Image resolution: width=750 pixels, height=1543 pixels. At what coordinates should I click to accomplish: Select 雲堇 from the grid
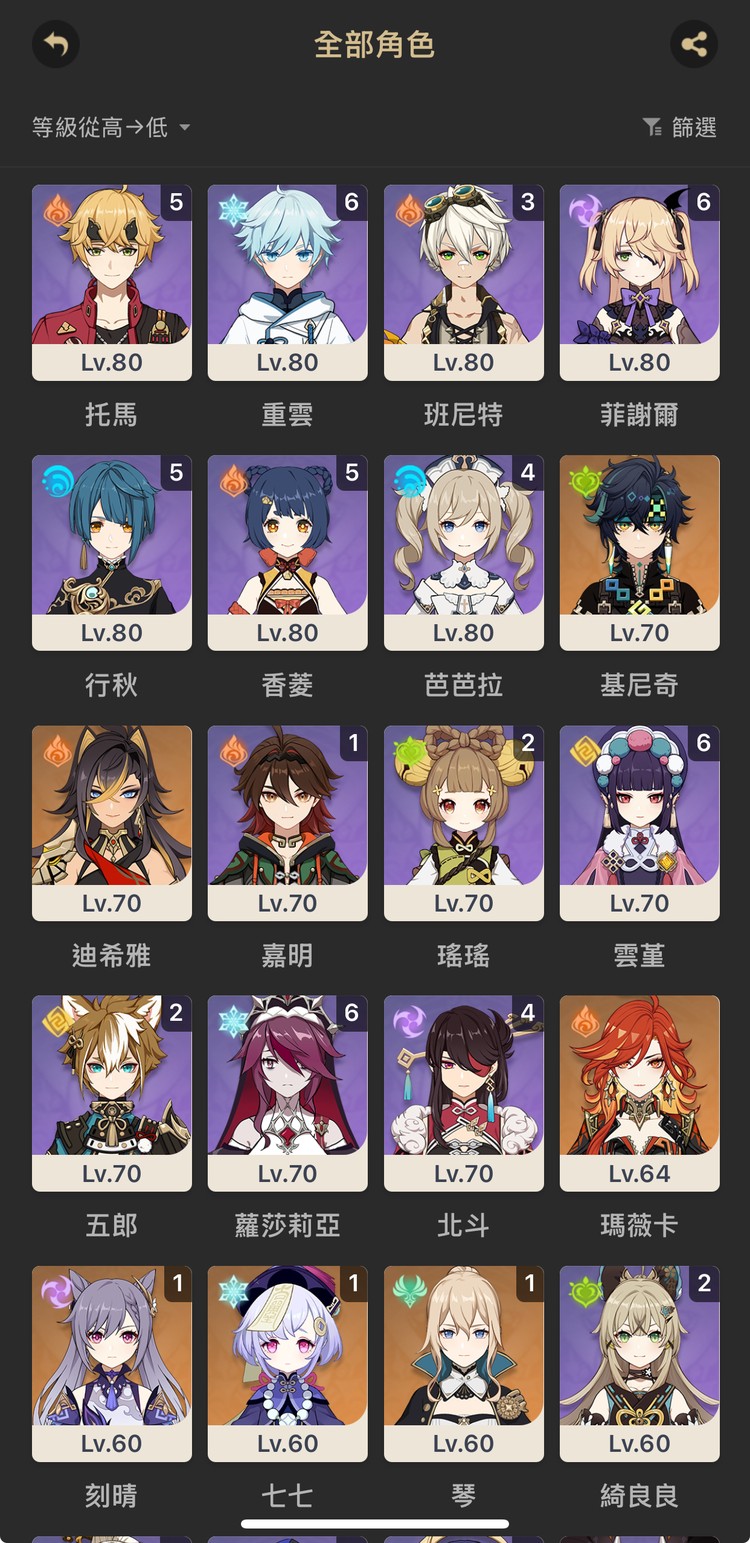(639, 822)
